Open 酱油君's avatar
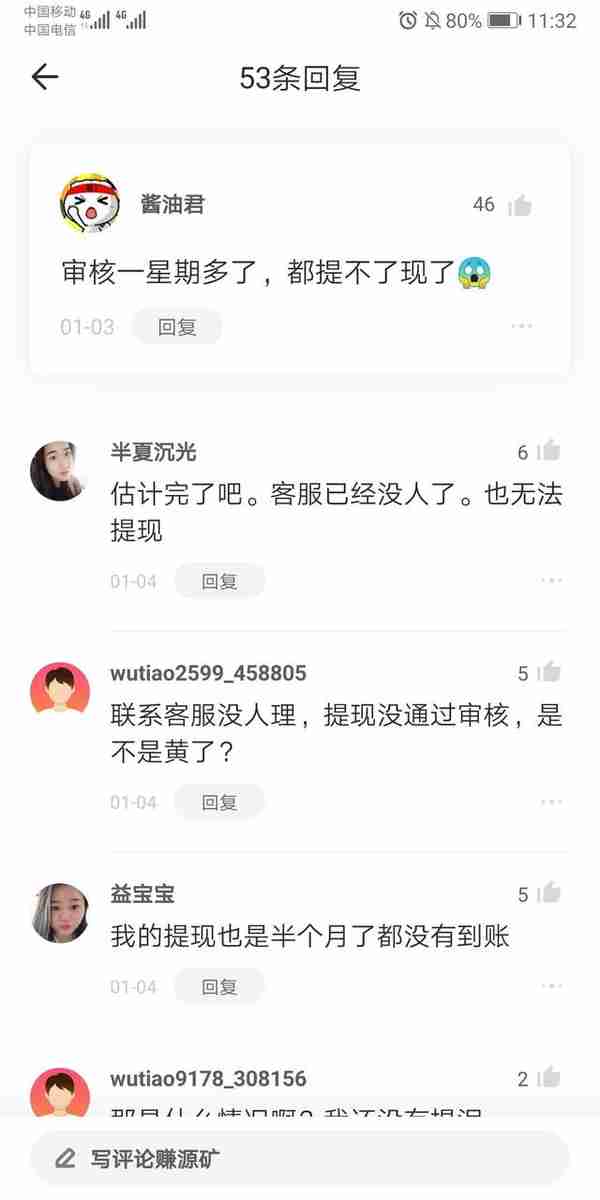The image size is (600, 1200). [x=90, y=204]
